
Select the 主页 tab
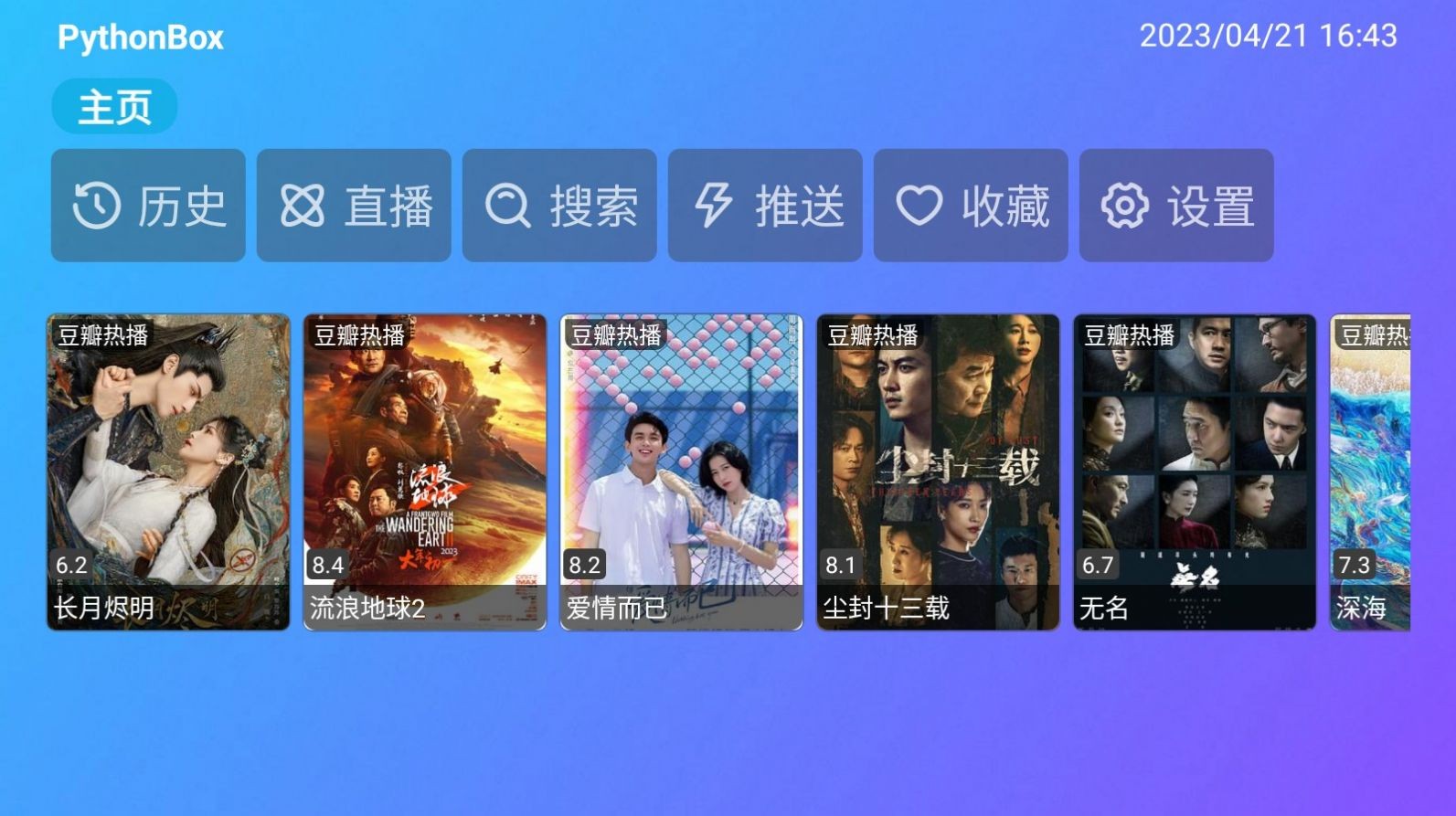(114, 107)
